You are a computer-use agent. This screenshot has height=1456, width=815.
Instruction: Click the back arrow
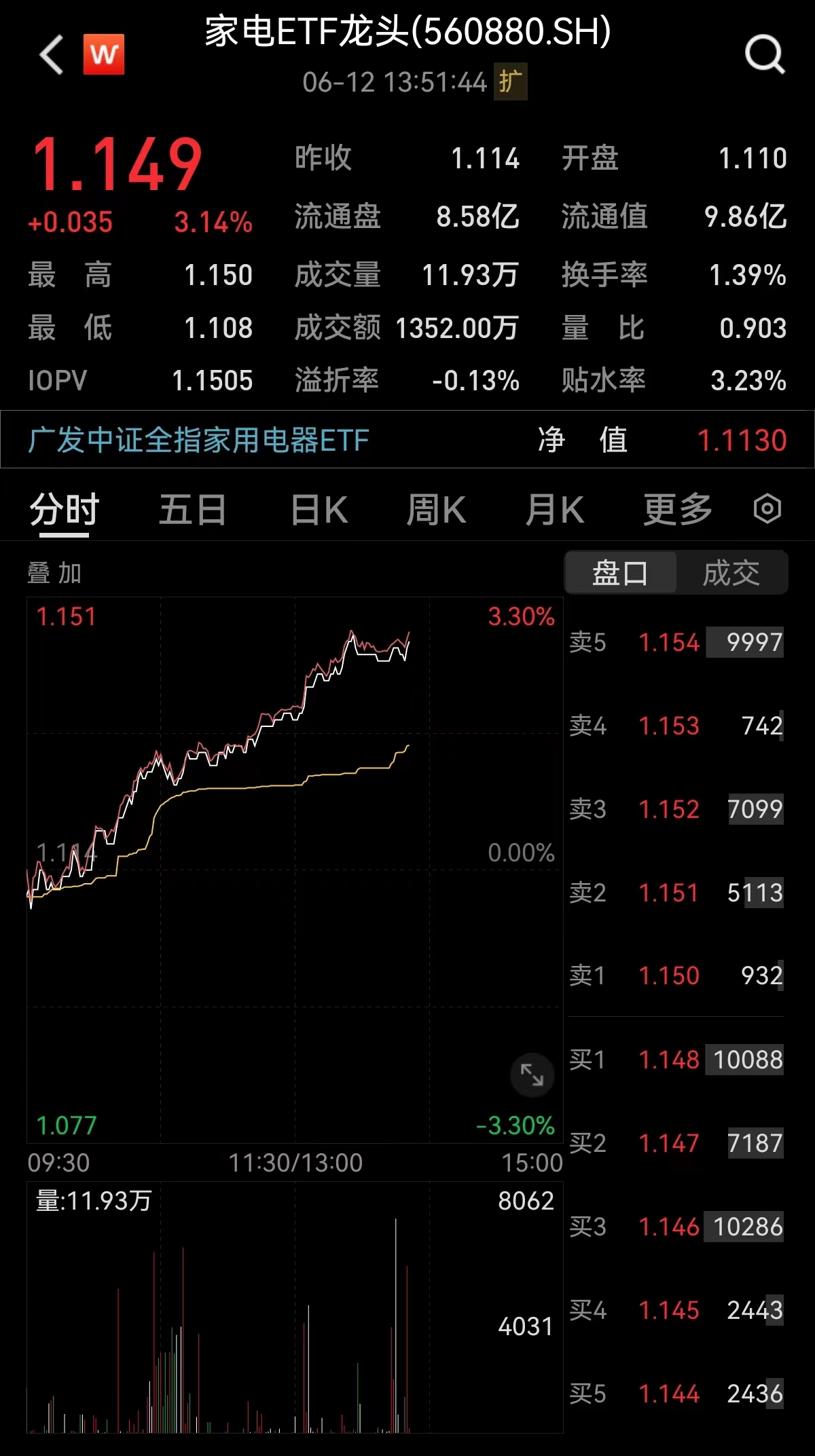point(50,54)
